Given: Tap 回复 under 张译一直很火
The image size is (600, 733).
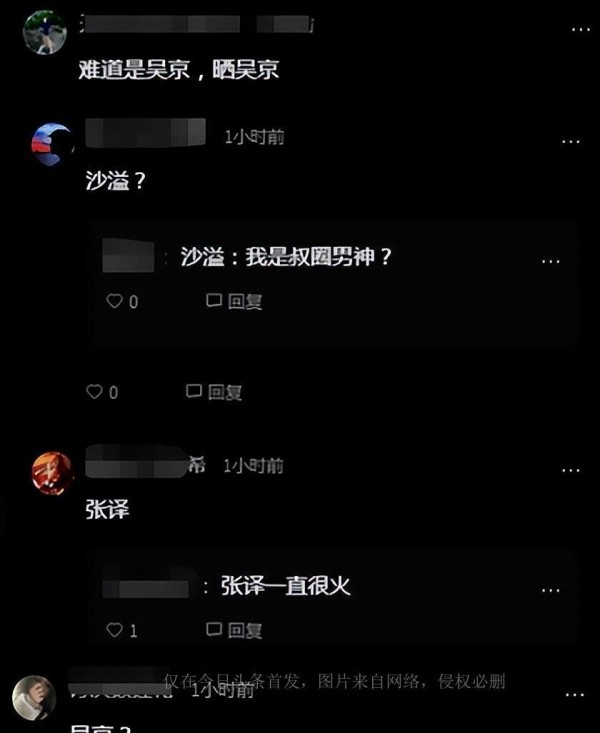Looking at the screenshot, I should pos(234,630).
